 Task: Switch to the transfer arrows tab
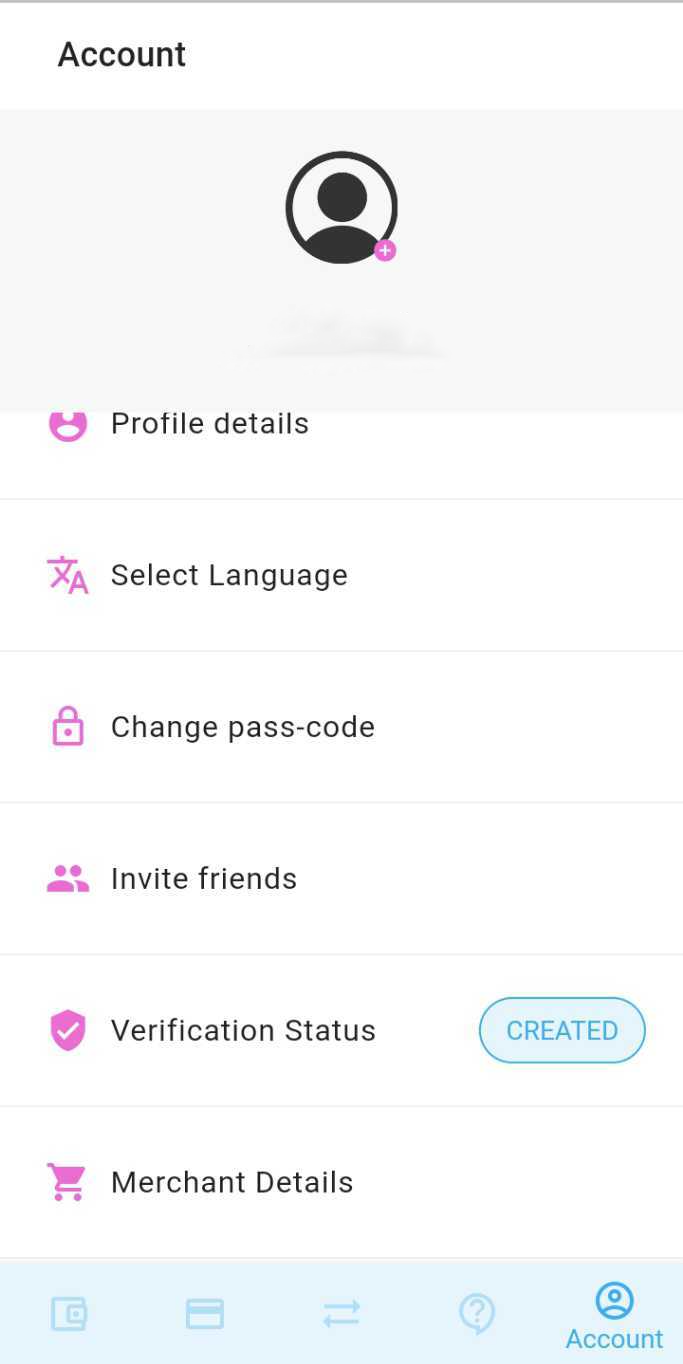(341, 1313)
